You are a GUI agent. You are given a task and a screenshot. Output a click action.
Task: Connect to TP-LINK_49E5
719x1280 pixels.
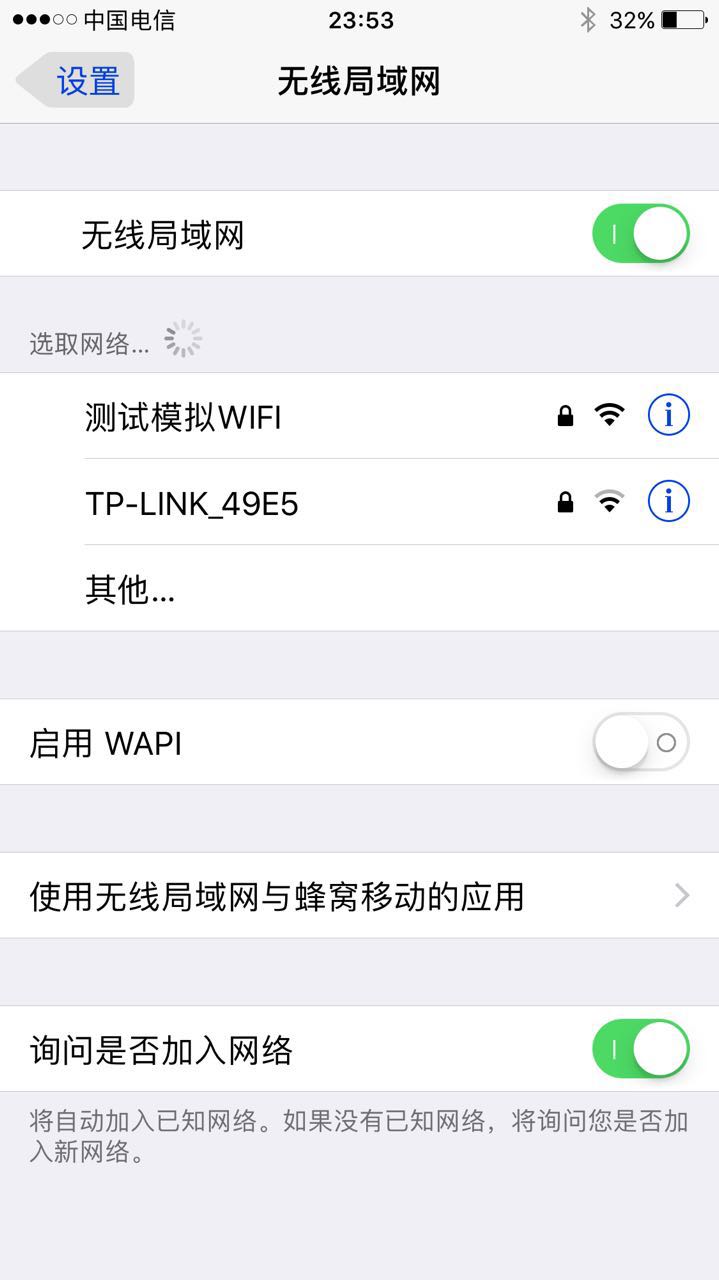tap(192, 503)
